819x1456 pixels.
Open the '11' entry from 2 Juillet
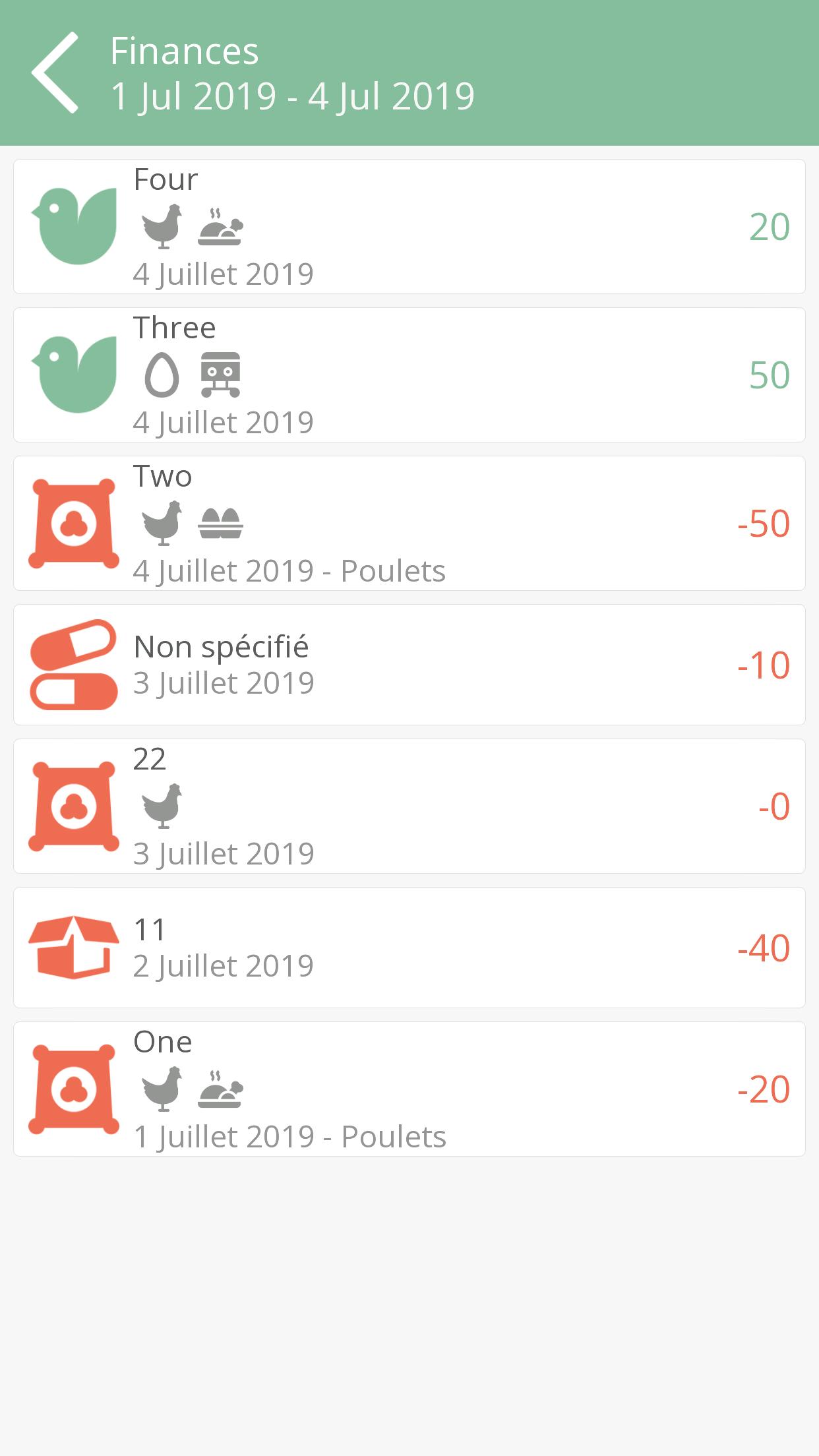409,948
